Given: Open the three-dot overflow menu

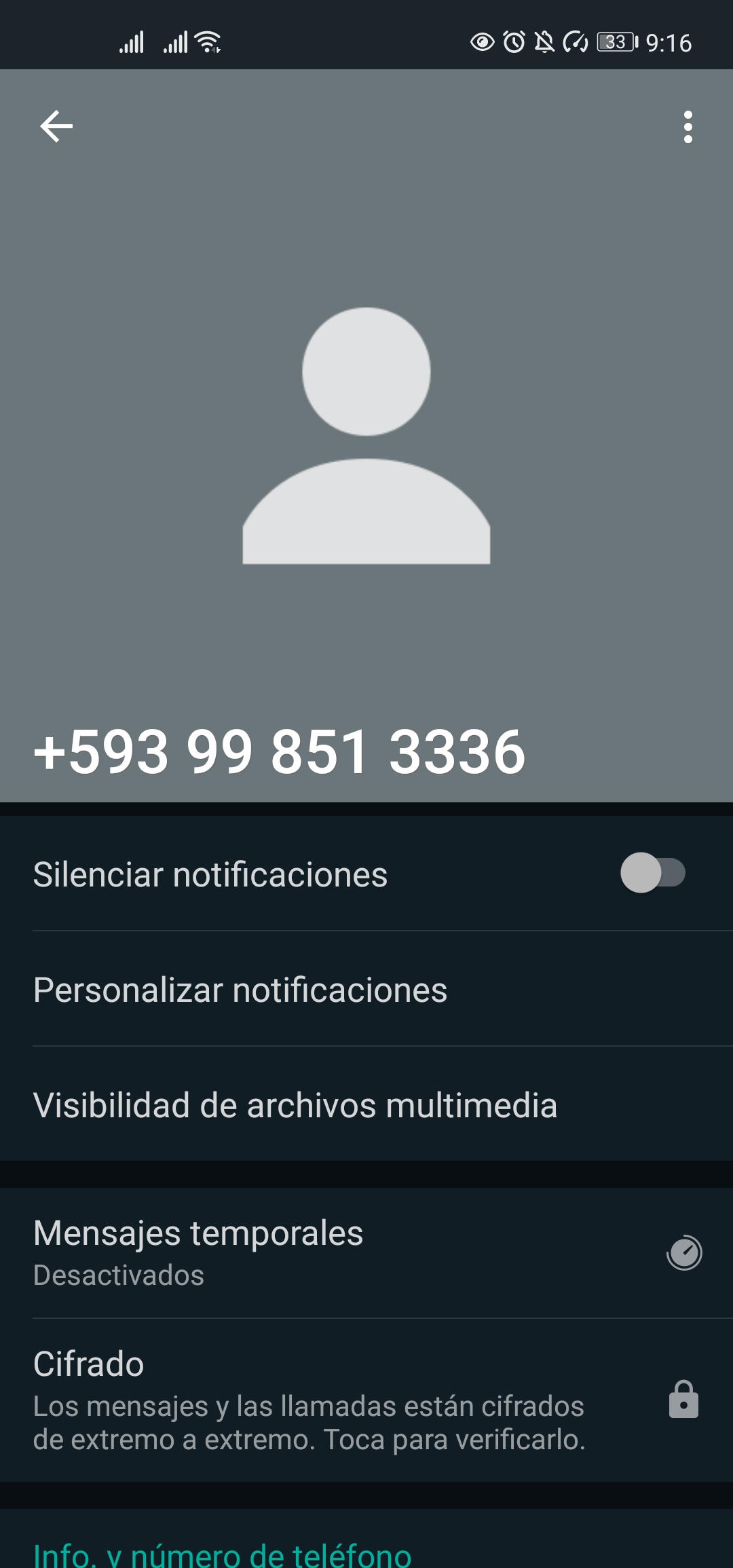Looking at the screenshot, I should click(688, 127).
